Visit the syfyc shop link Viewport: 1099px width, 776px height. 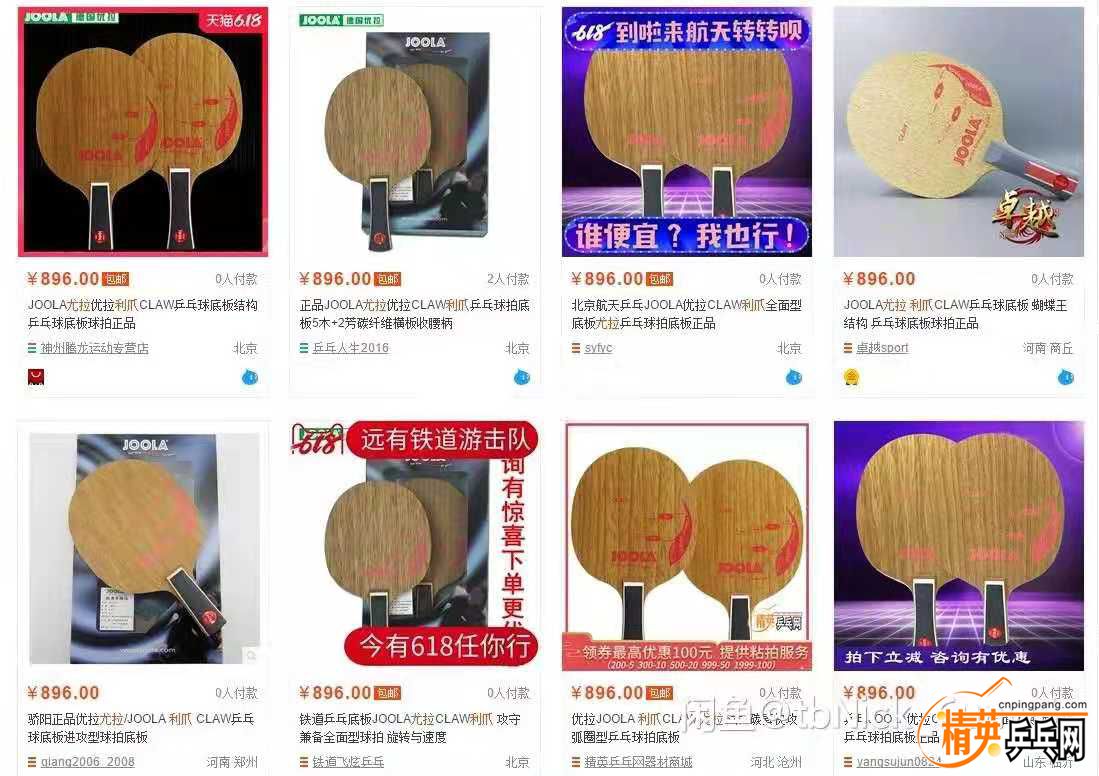click(x=598, y=349)
